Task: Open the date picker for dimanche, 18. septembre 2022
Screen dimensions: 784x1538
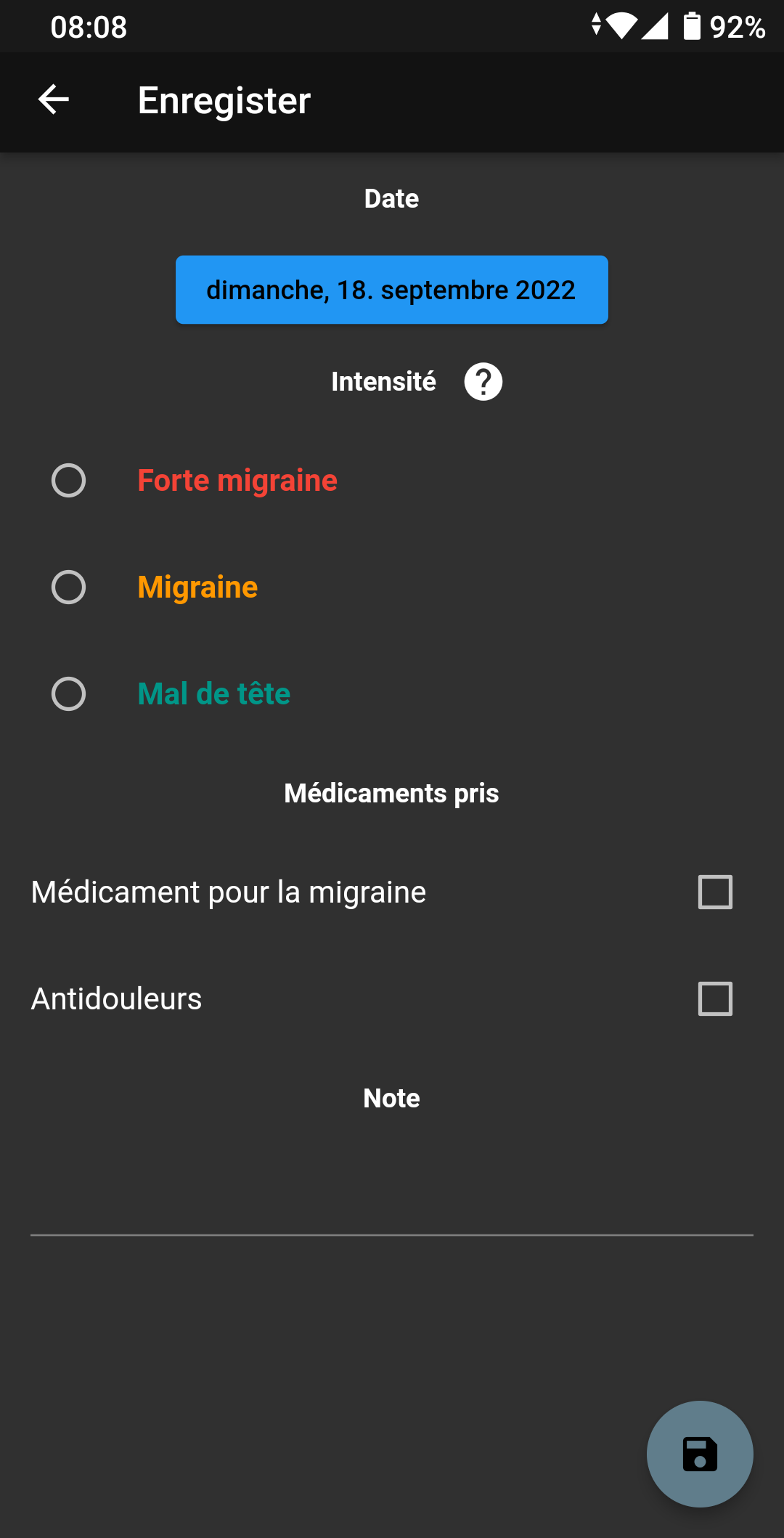Action: point(391,290)
